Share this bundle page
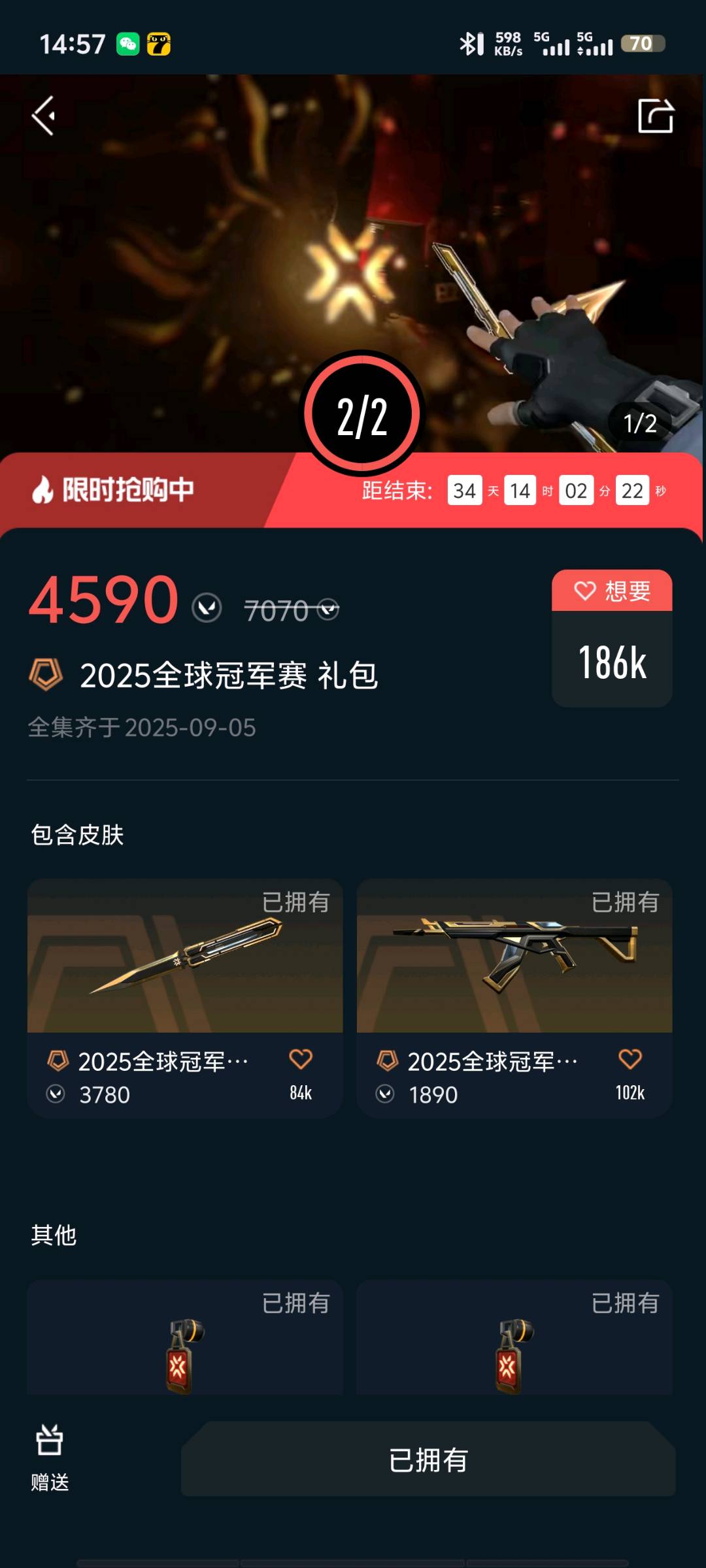Image resolution: width=706 pixels, height=1568 pixels. (x=655, y=116)
